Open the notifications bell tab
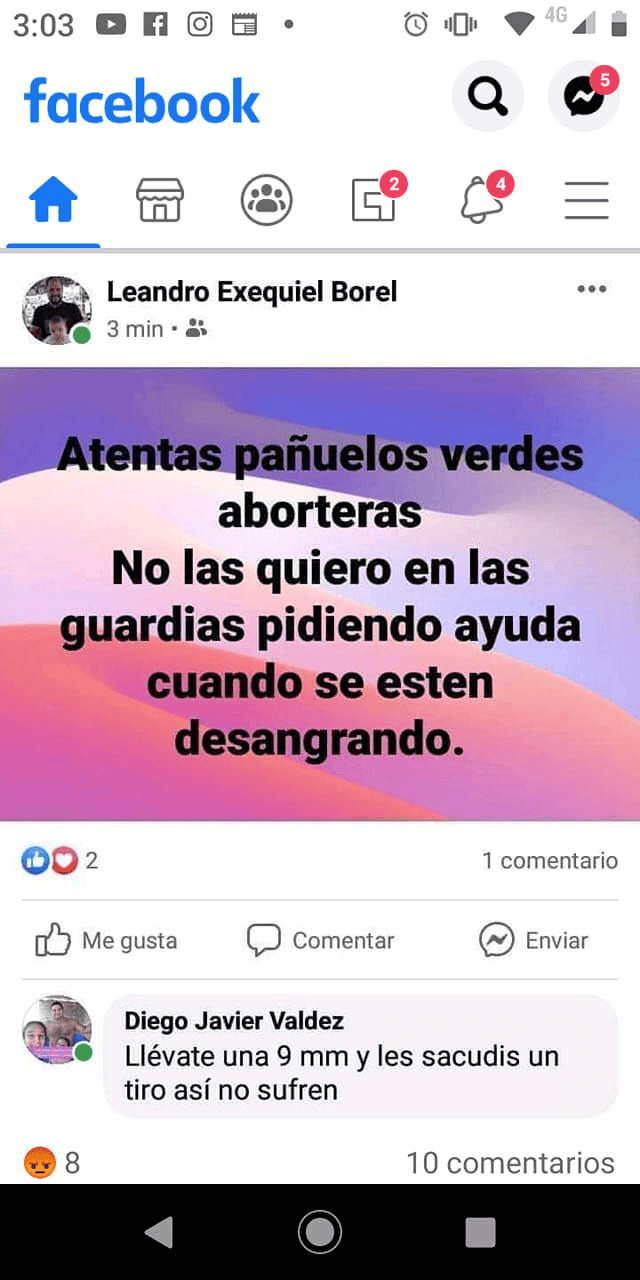640x1280 pixels. [482, 200]
